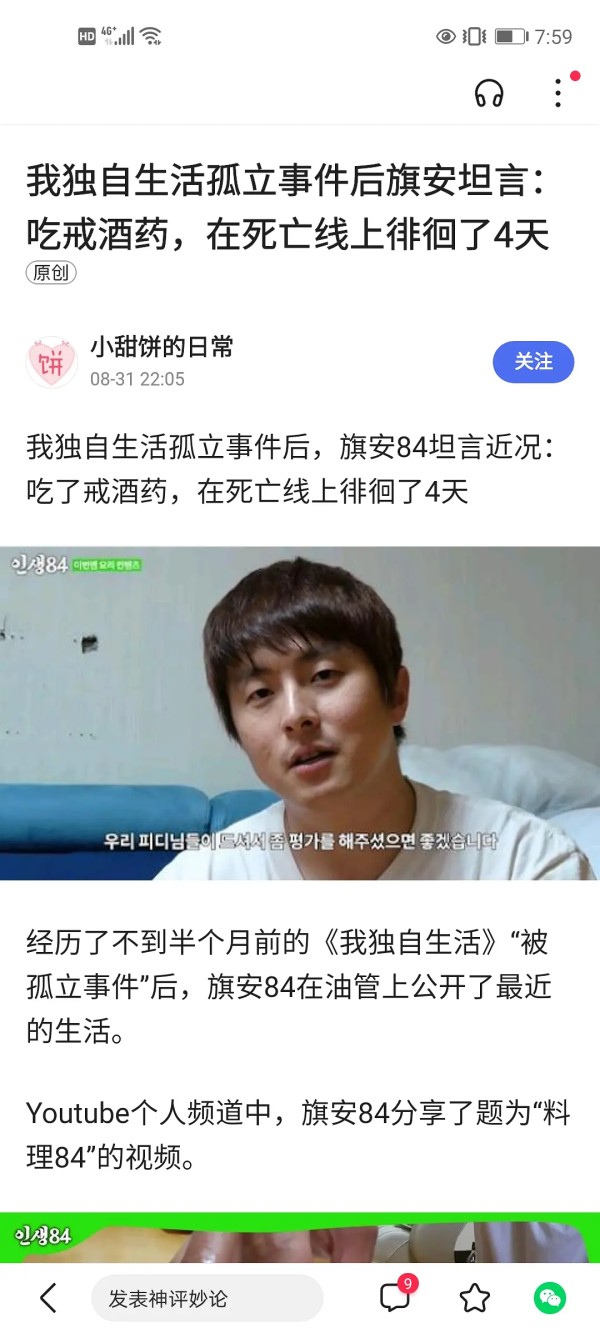Open 小甜饼的日常 author avatar
600x1333 pixels.
[52, 362]
